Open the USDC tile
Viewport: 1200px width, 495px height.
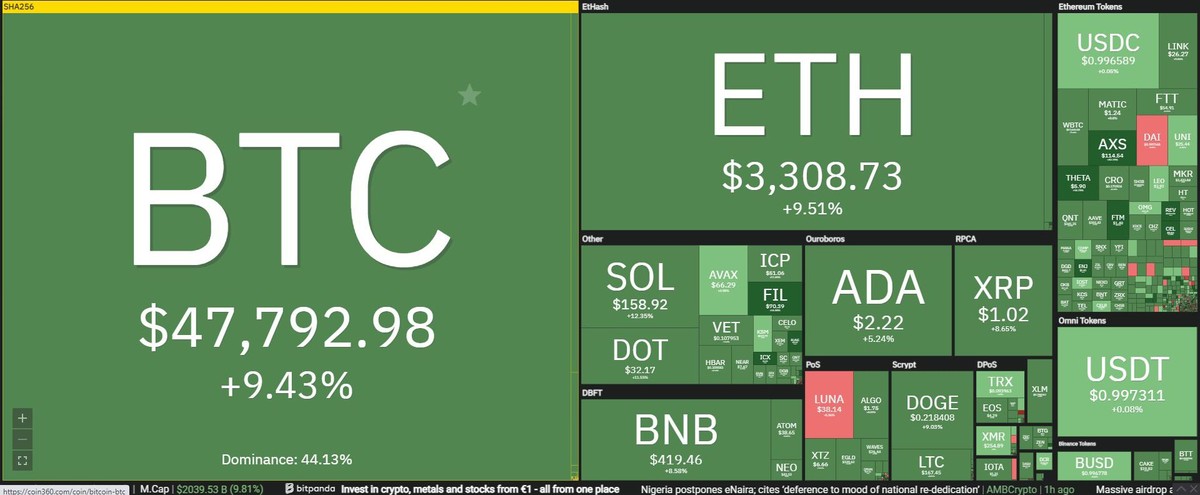pyautogui.click(x=1109, y=48)
